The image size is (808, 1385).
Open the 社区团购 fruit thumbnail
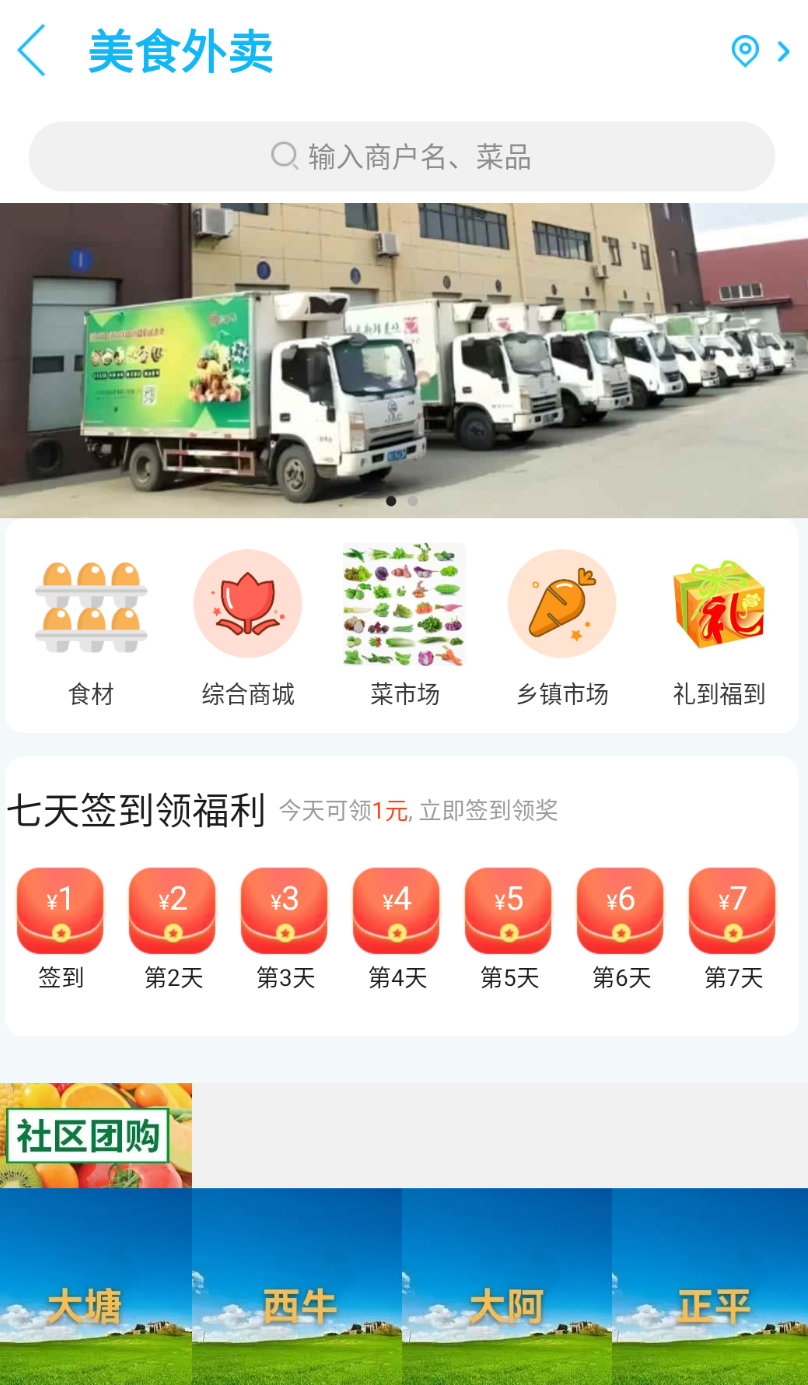[x=96, y=1133]
